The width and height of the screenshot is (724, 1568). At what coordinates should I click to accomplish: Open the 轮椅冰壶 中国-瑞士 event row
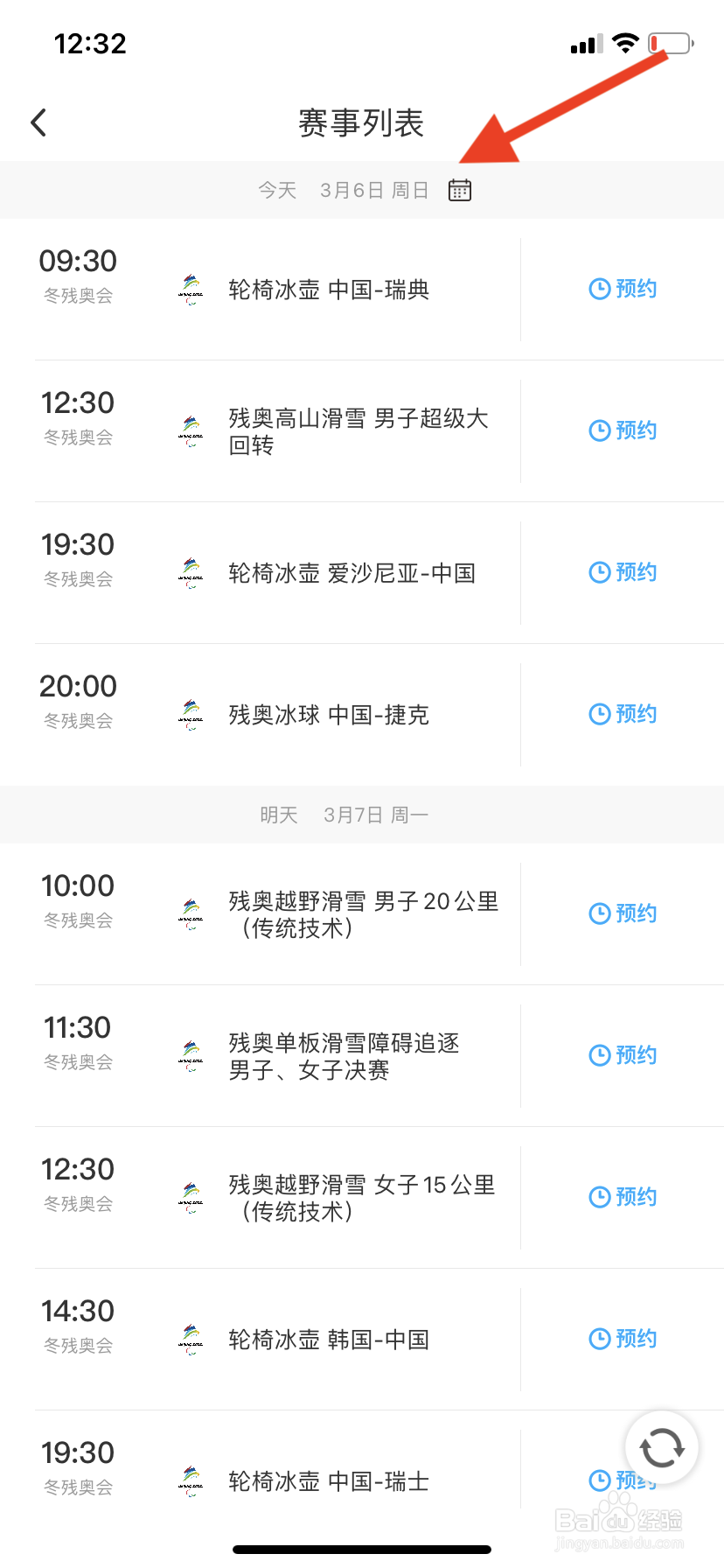329,1481
